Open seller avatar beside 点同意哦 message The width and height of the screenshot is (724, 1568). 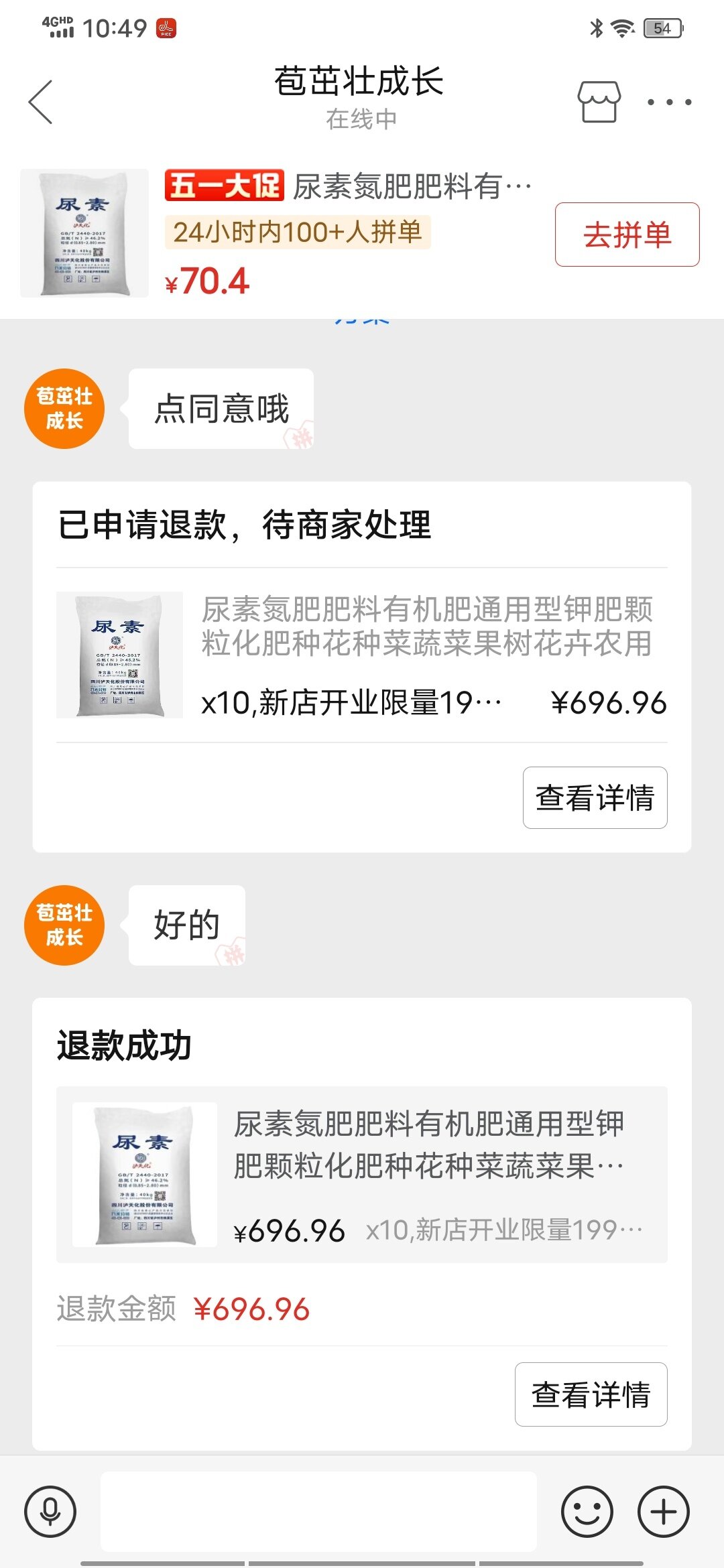coord(64,409)
